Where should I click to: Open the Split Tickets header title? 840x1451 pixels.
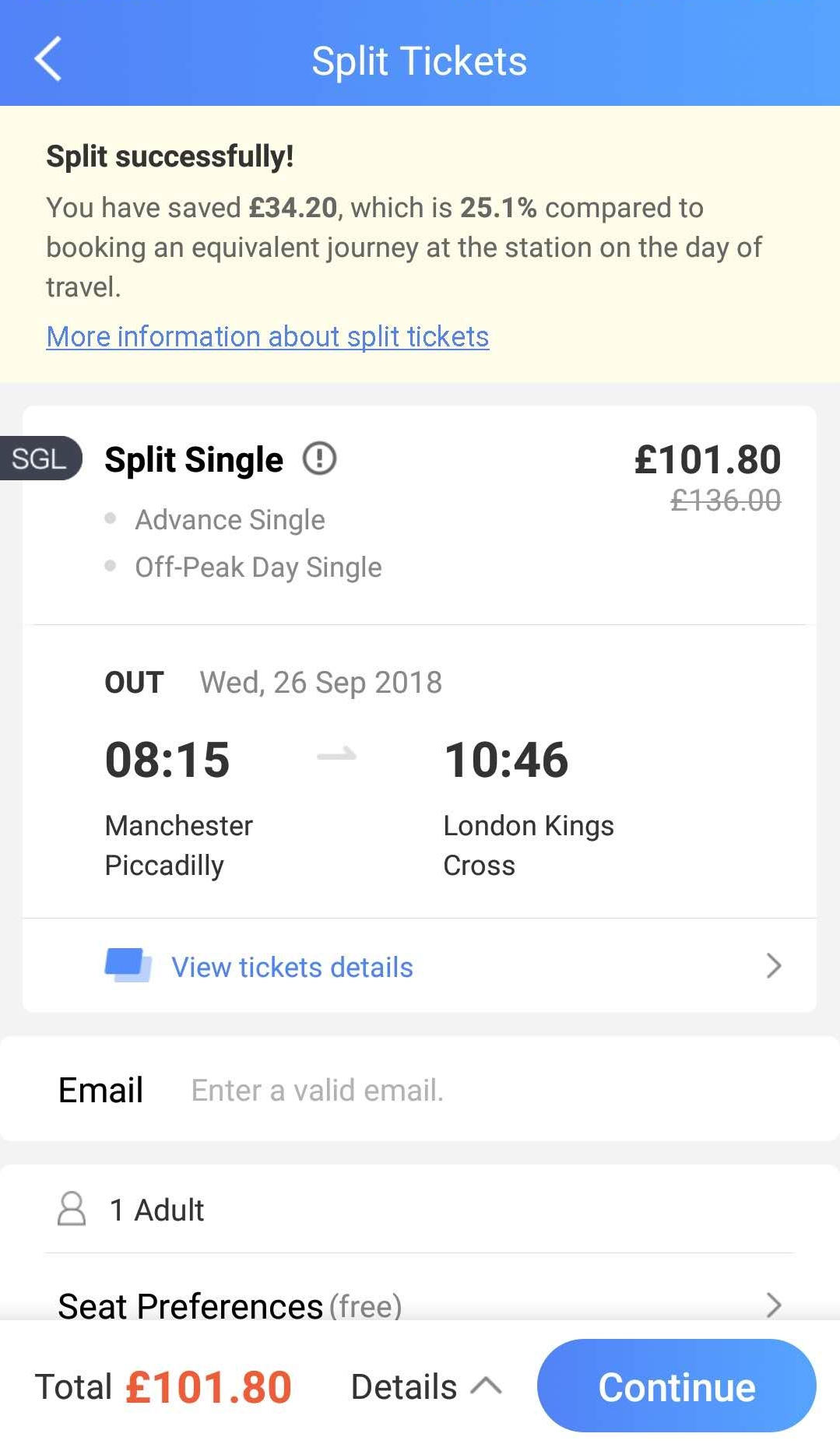point(420,59)
